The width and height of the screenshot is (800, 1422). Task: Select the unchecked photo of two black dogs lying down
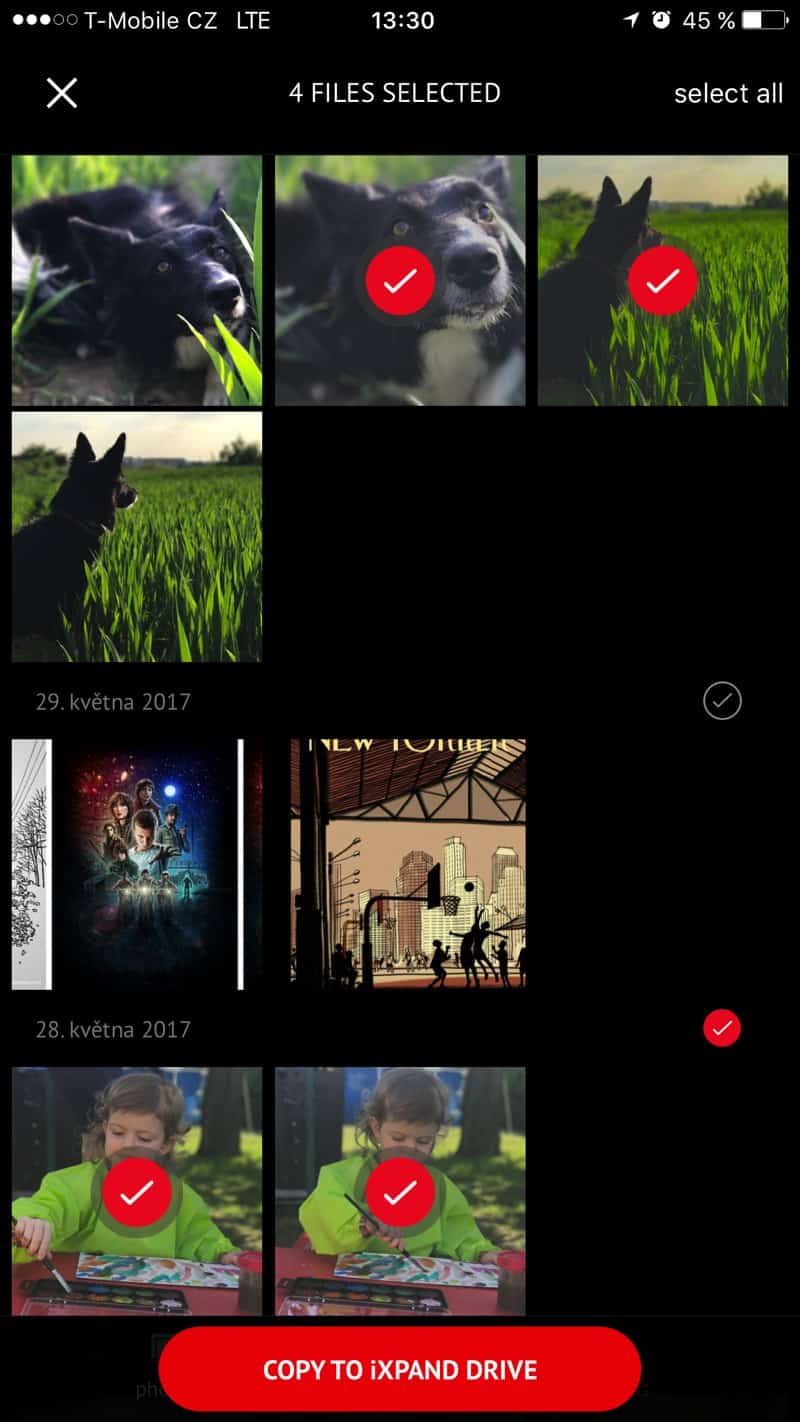(137, 280)
